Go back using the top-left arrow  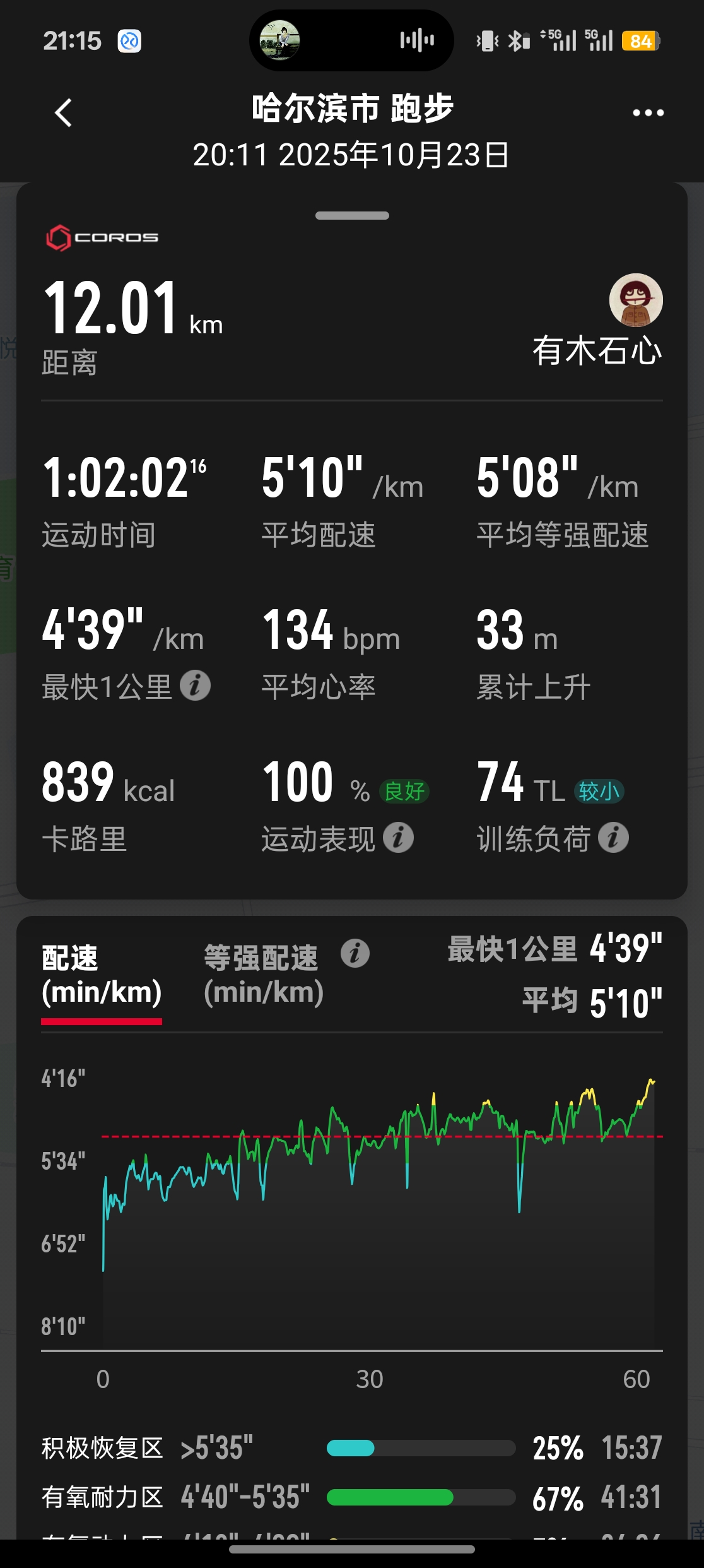(x=63, y=113)
